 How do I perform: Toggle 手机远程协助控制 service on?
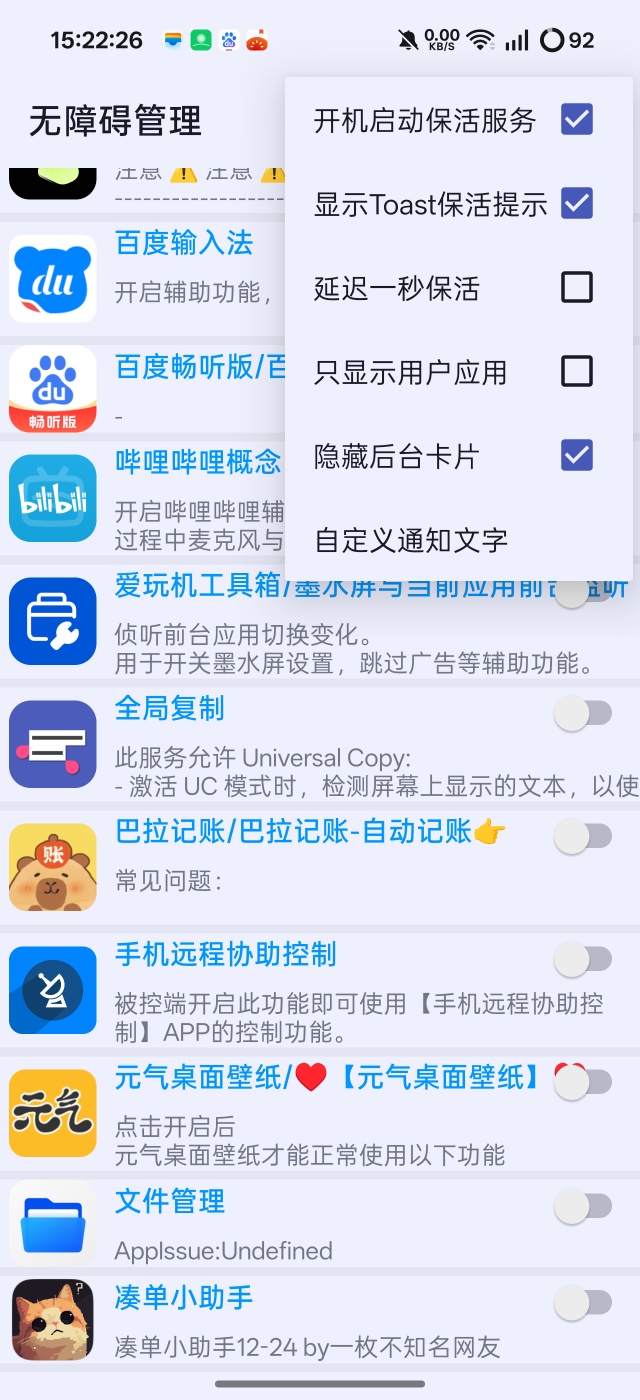(583, 960)
